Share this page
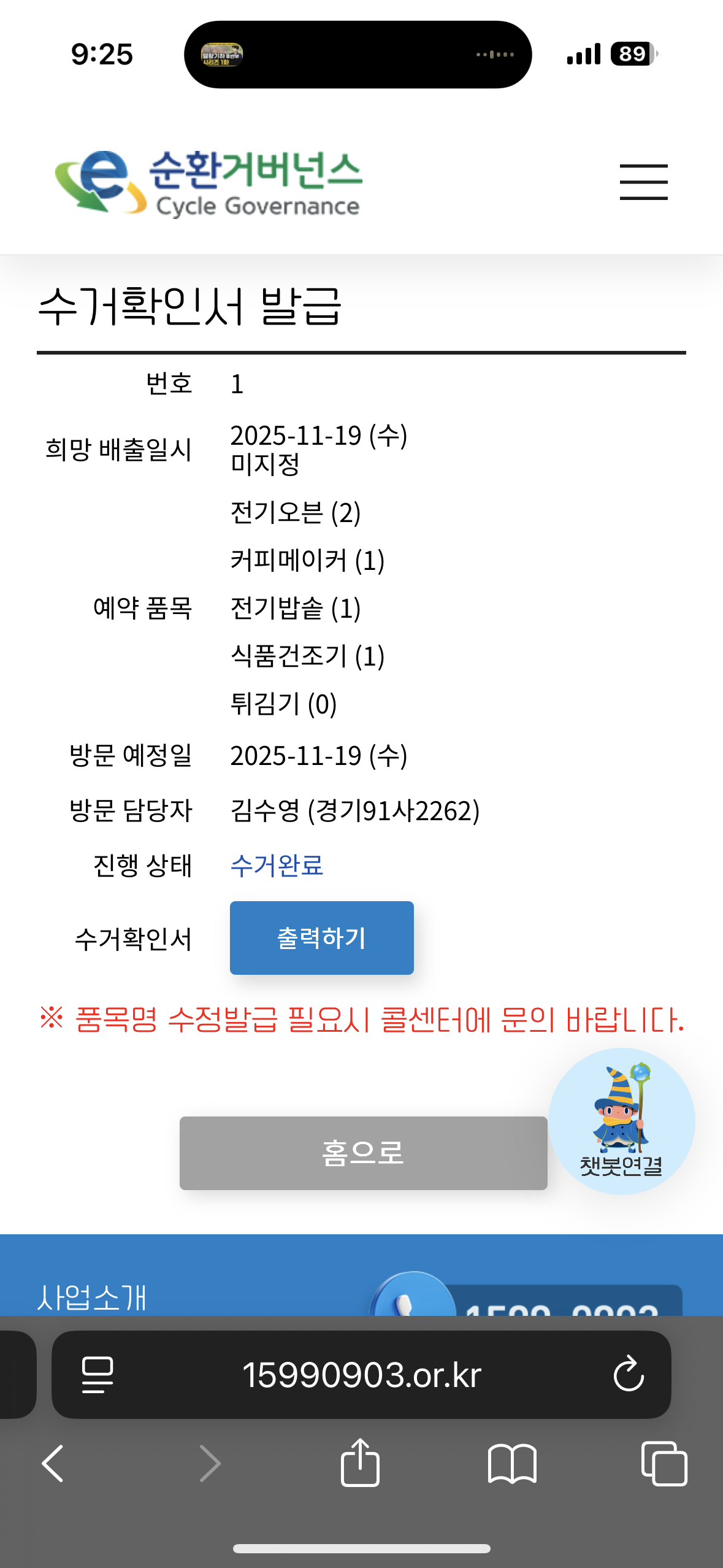The height and width of the screenshot is (1568, 723). (360, 1463)
